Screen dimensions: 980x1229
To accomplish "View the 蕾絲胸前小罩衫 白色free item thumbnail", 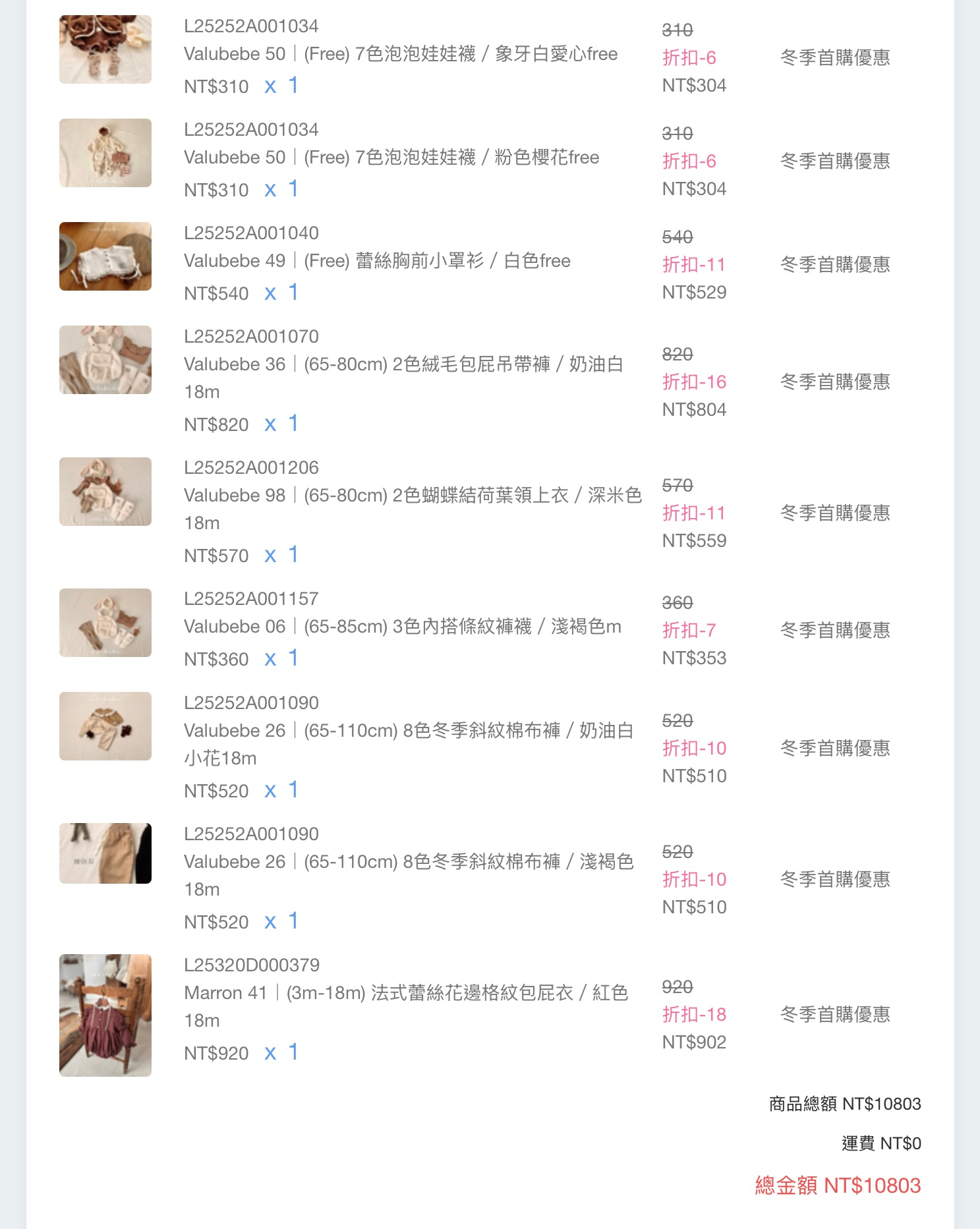I will pos(105,256).
